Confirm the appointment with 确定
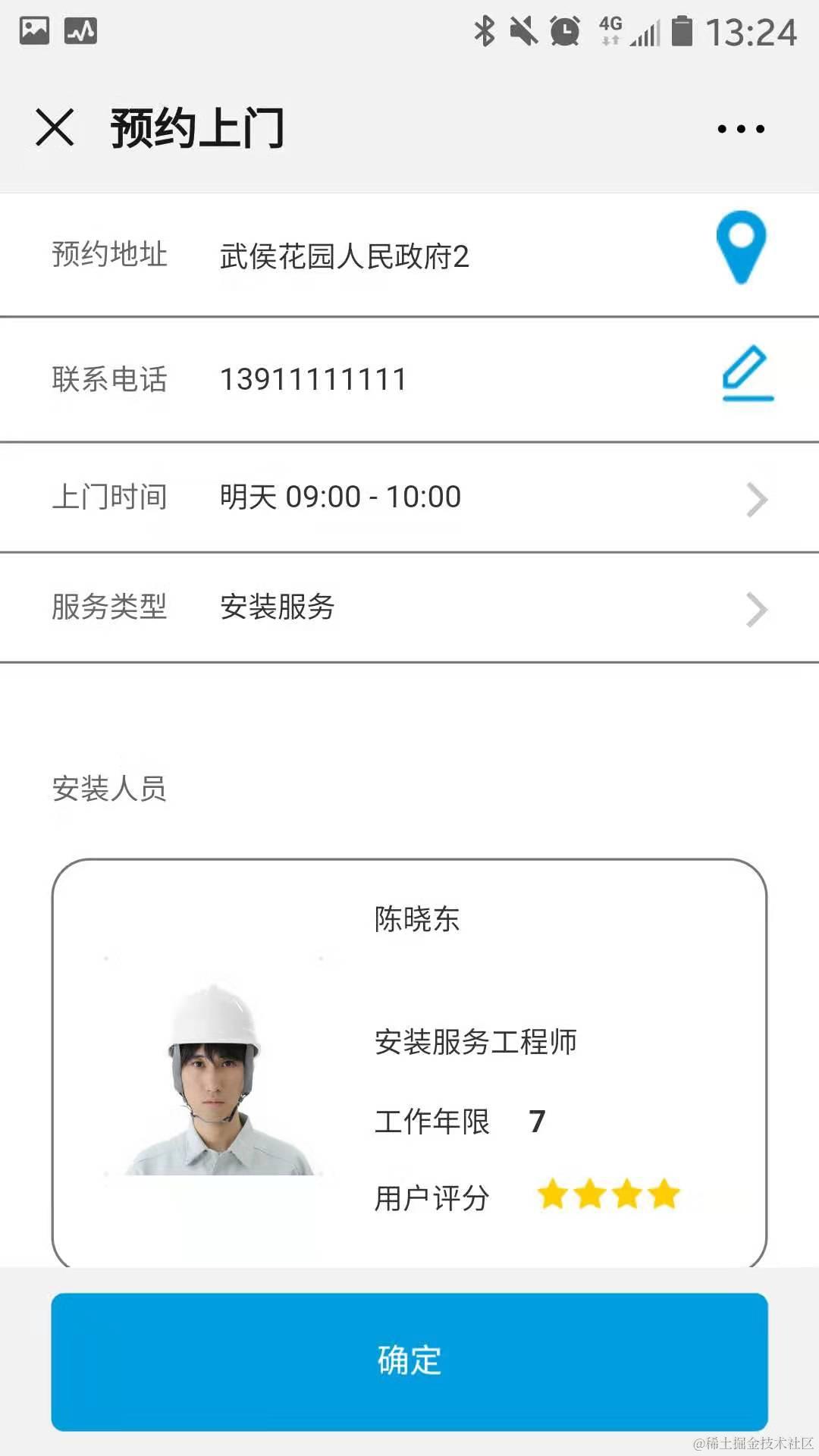 coord(409,1361)
